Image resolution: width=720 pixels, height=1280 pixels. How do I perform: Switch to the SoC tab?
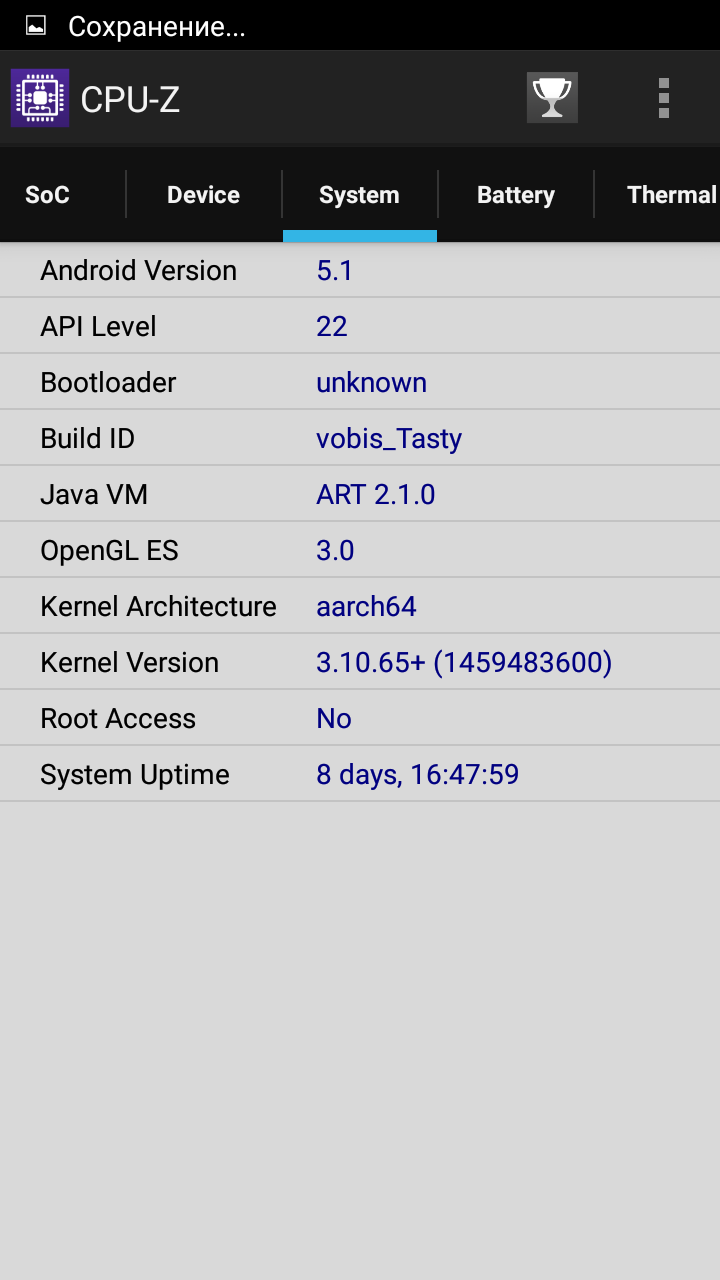[x=48, y=195]
